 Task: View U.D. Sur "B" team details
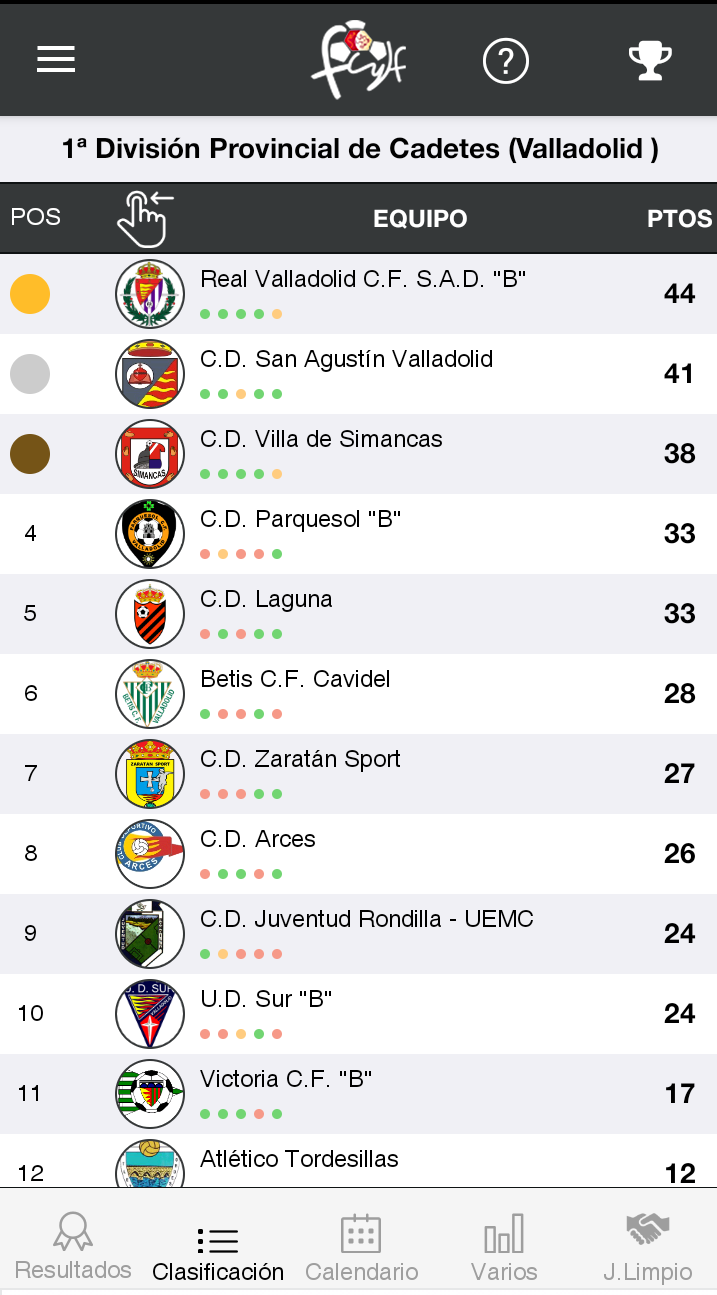(266, 1013)
